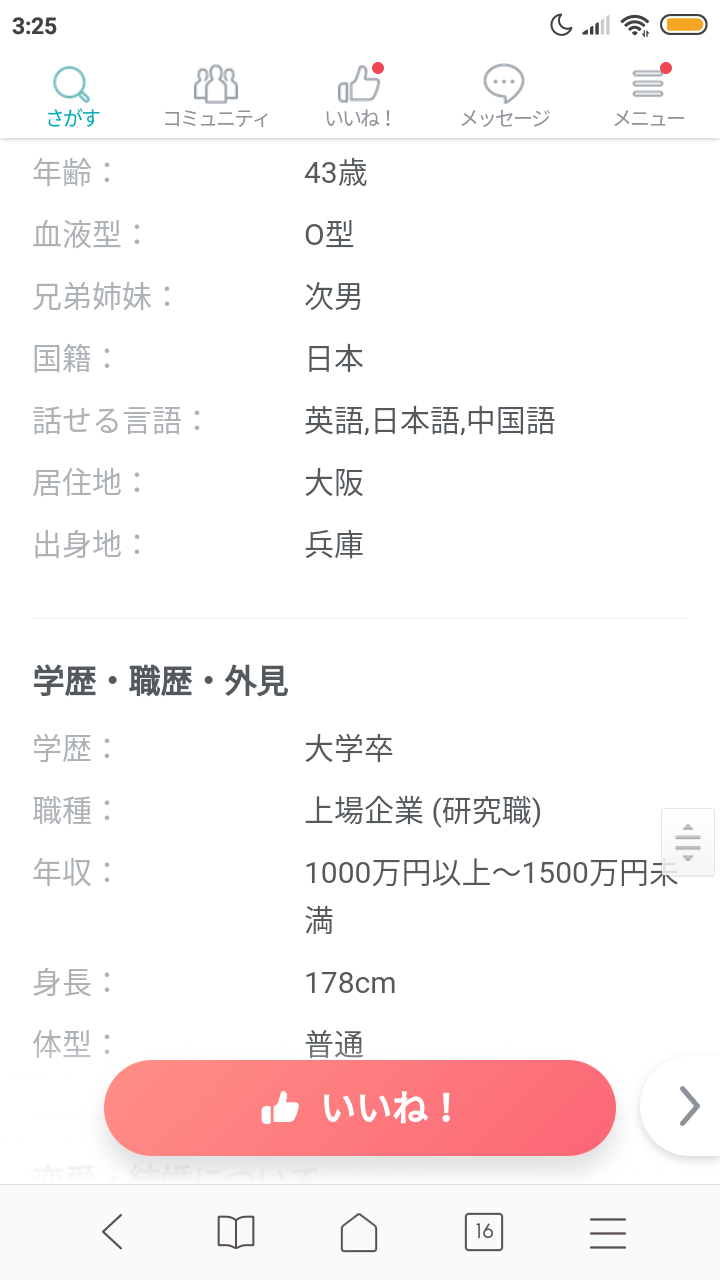This screenshot has height=1280, width=720.
Task: Open the いいね！ tab
Action: pos(360,97)
